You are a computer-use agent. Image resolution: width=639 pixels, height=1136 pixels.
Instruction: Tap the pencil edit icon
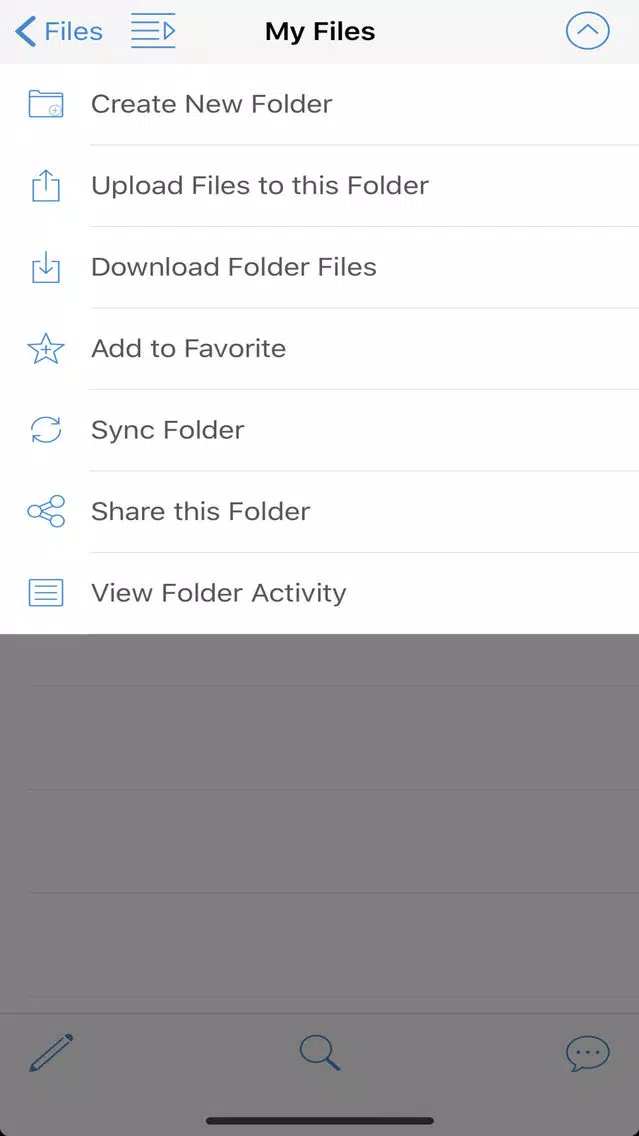tap(51, 1053)
